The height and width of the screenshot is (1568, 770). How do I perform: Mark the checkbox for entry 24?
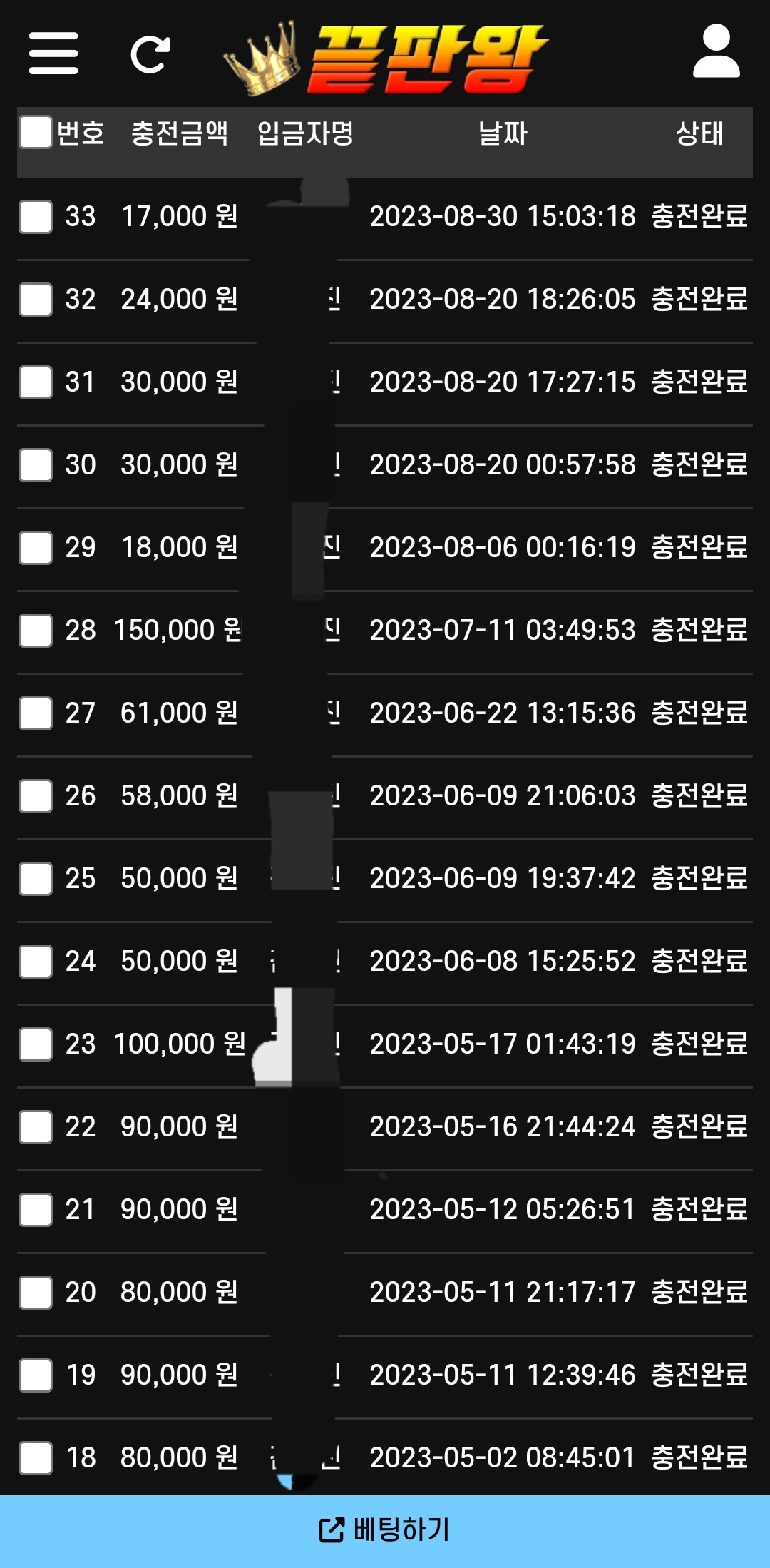click(x=36, y=962)
